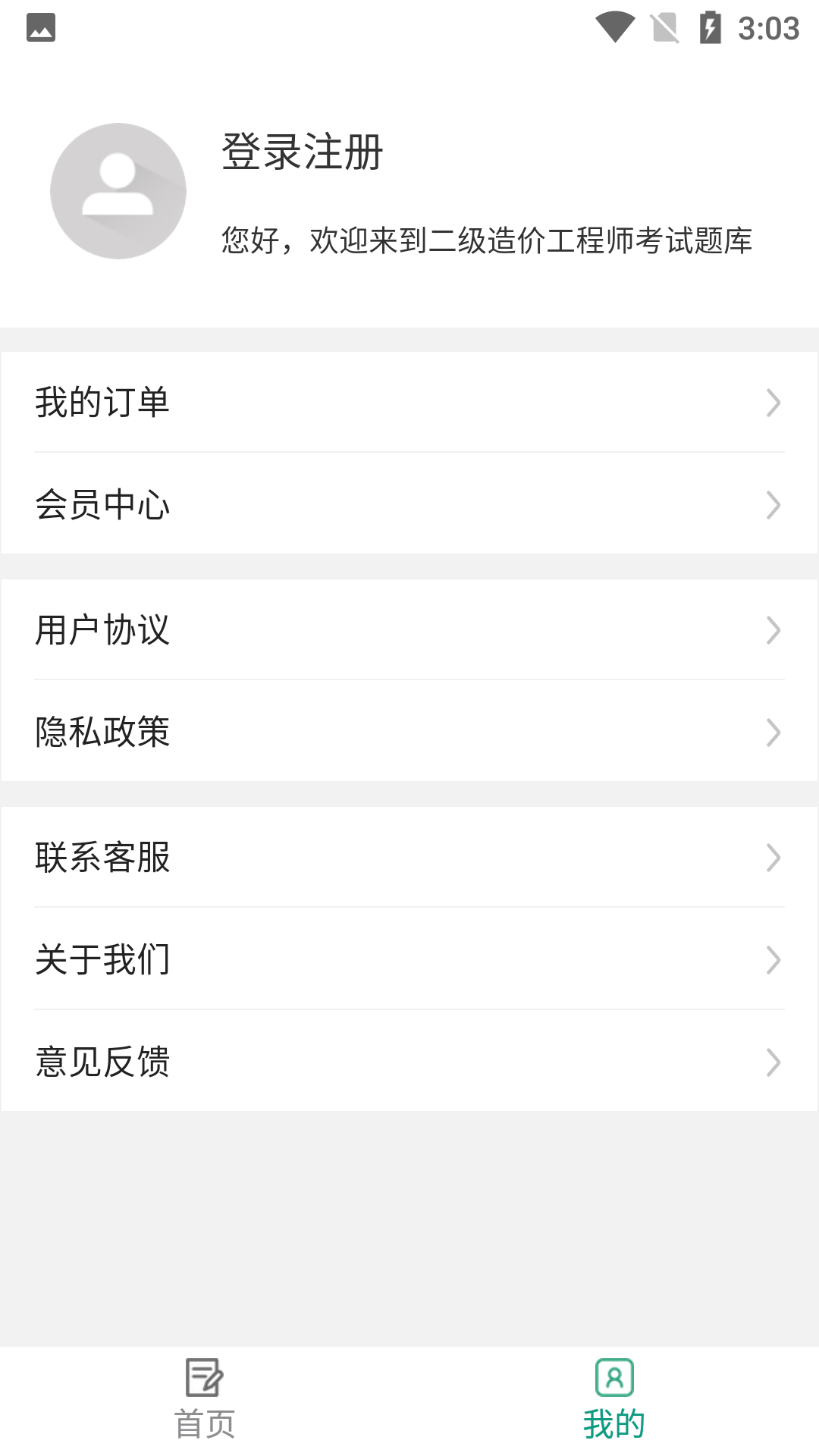Tap the 关于我们 item
This screenshot has width=819, height=1456.
coord(102,959)
